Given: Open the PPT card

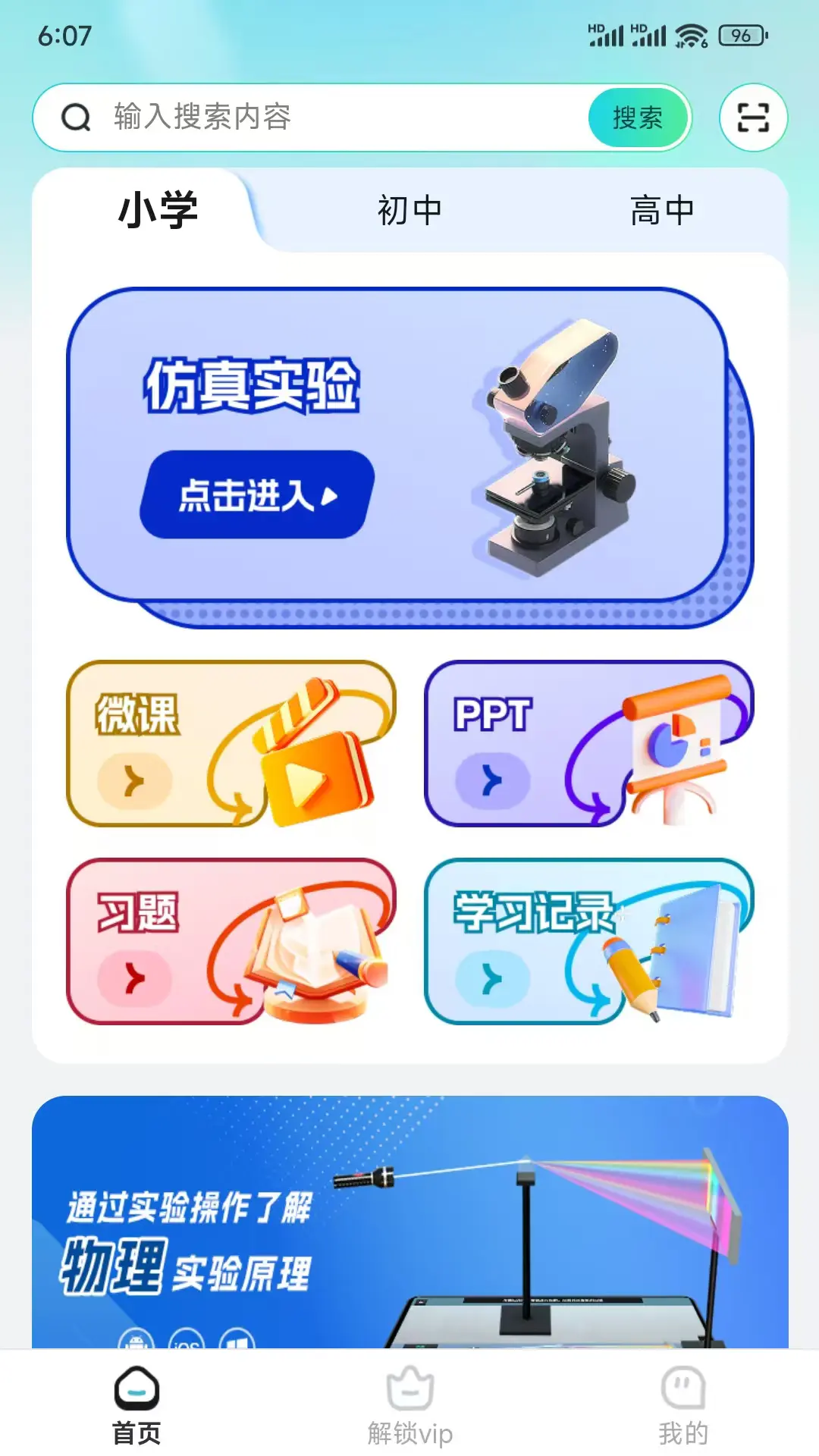Looking at the screenshot, I should point(588,743).
